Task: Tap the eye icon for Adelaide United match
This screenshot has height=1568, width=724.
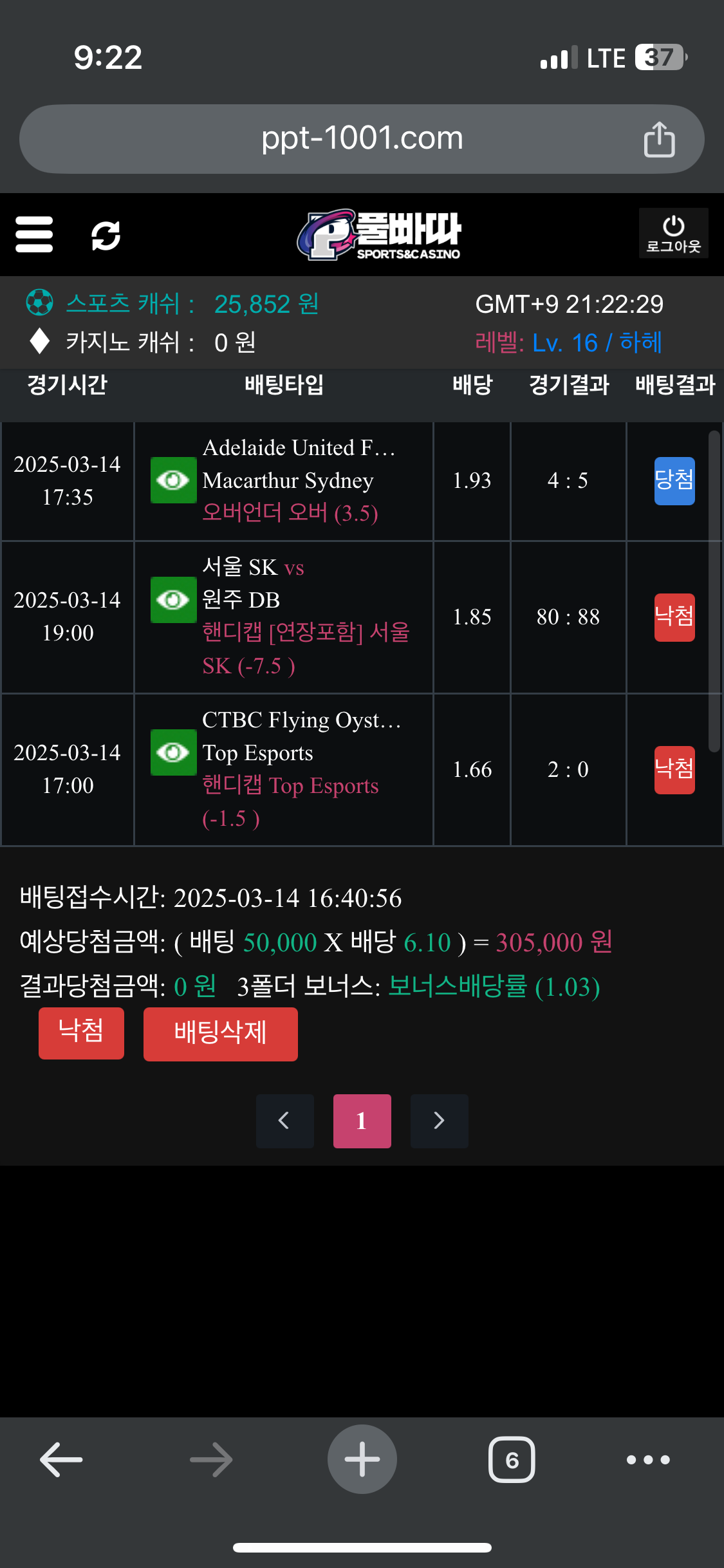Action: click(x=173, y=480)
